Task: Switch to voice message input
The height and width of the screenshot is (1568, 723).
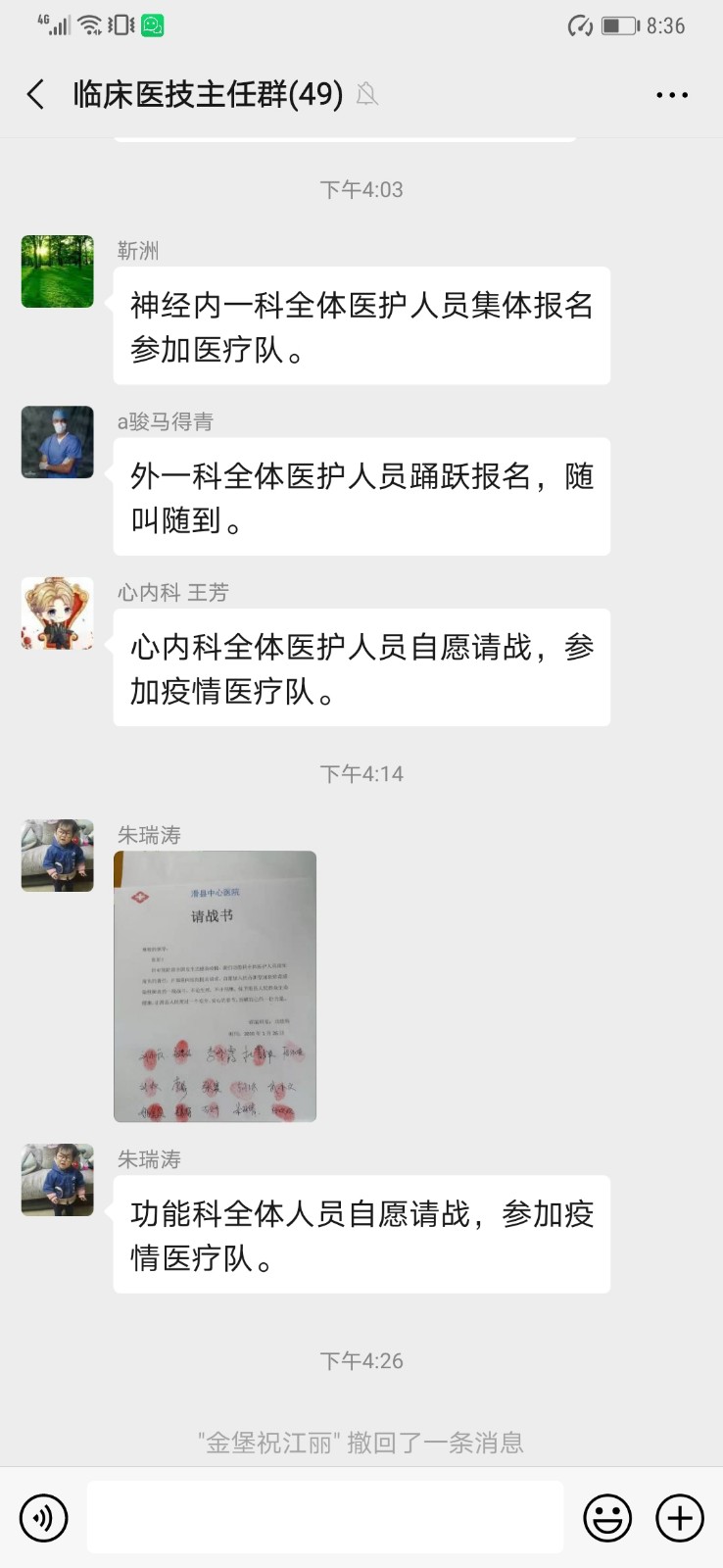Action: pos(44,1518)
